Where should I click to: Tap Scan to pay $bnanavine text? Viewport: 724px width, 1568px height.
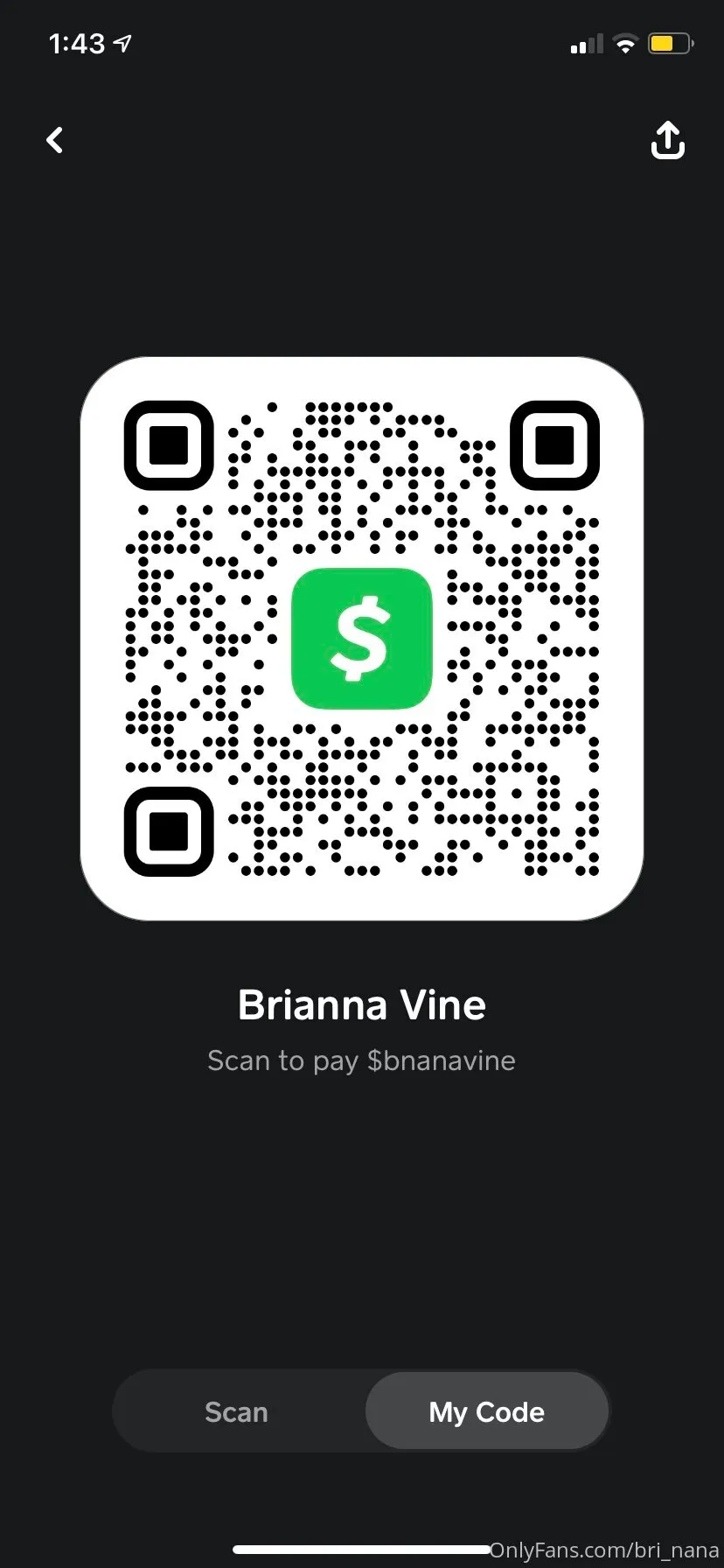[x=361, y=1060]
